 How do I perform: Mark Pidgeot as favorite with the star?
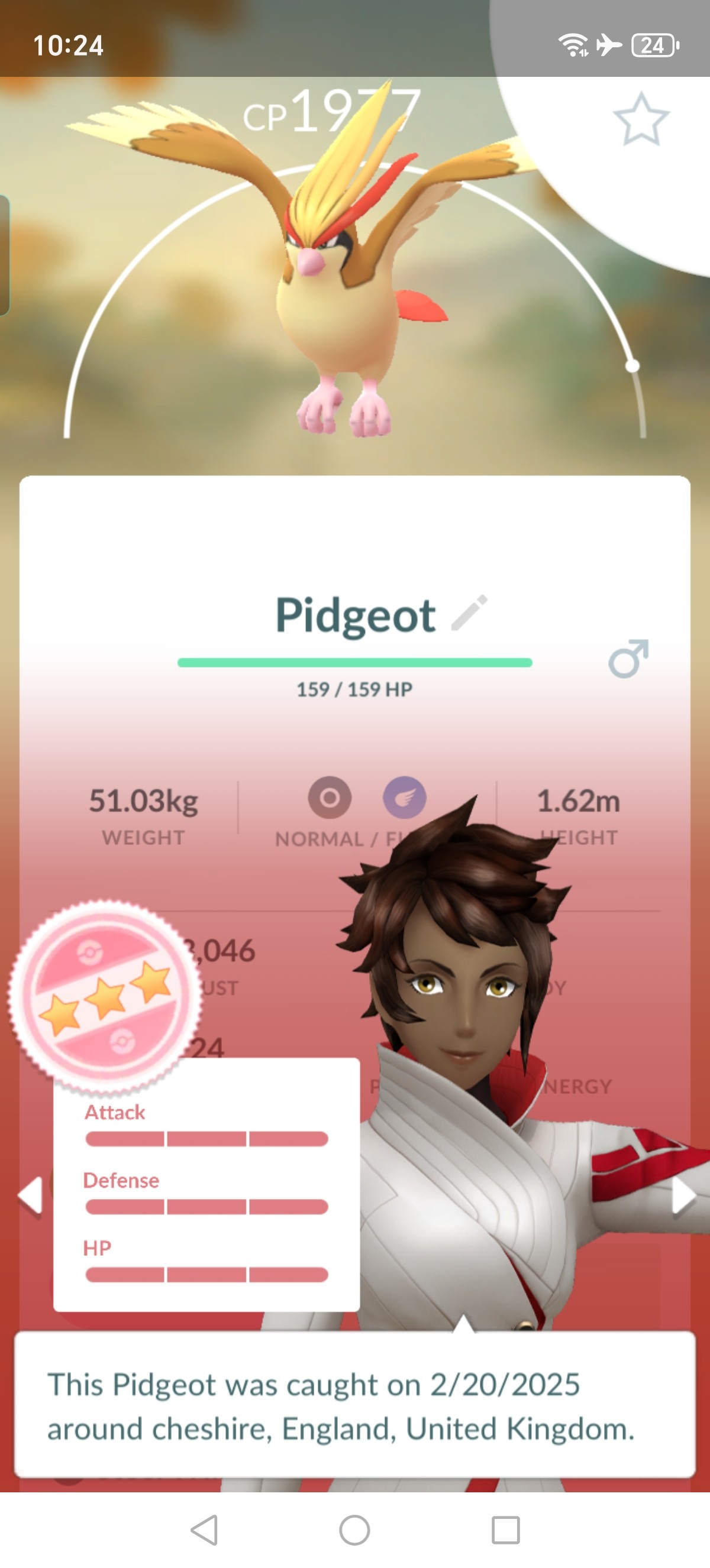641,119
